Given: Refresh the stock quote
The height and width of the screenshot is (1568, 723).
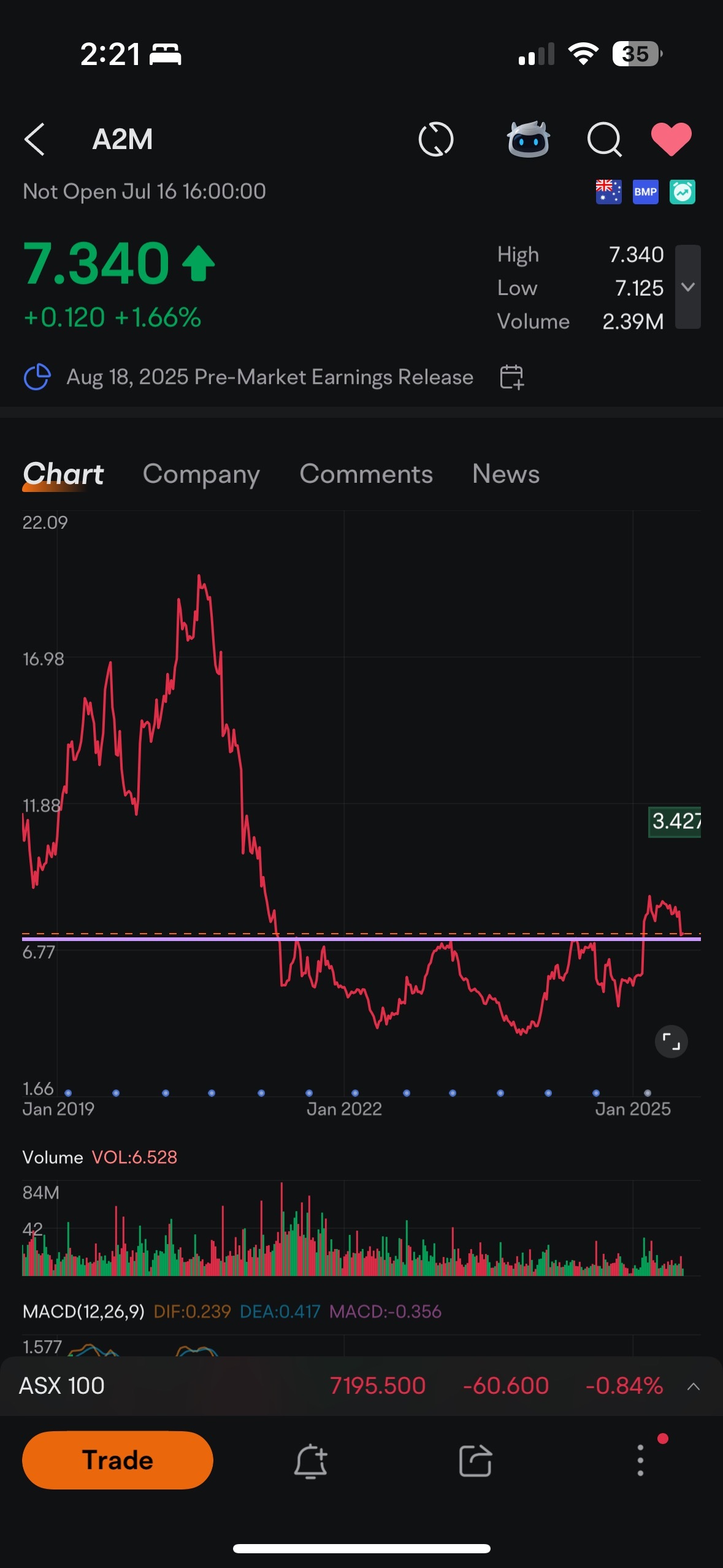Looking at the screenshot, I should pyautogui.click(x=435, y=139).
